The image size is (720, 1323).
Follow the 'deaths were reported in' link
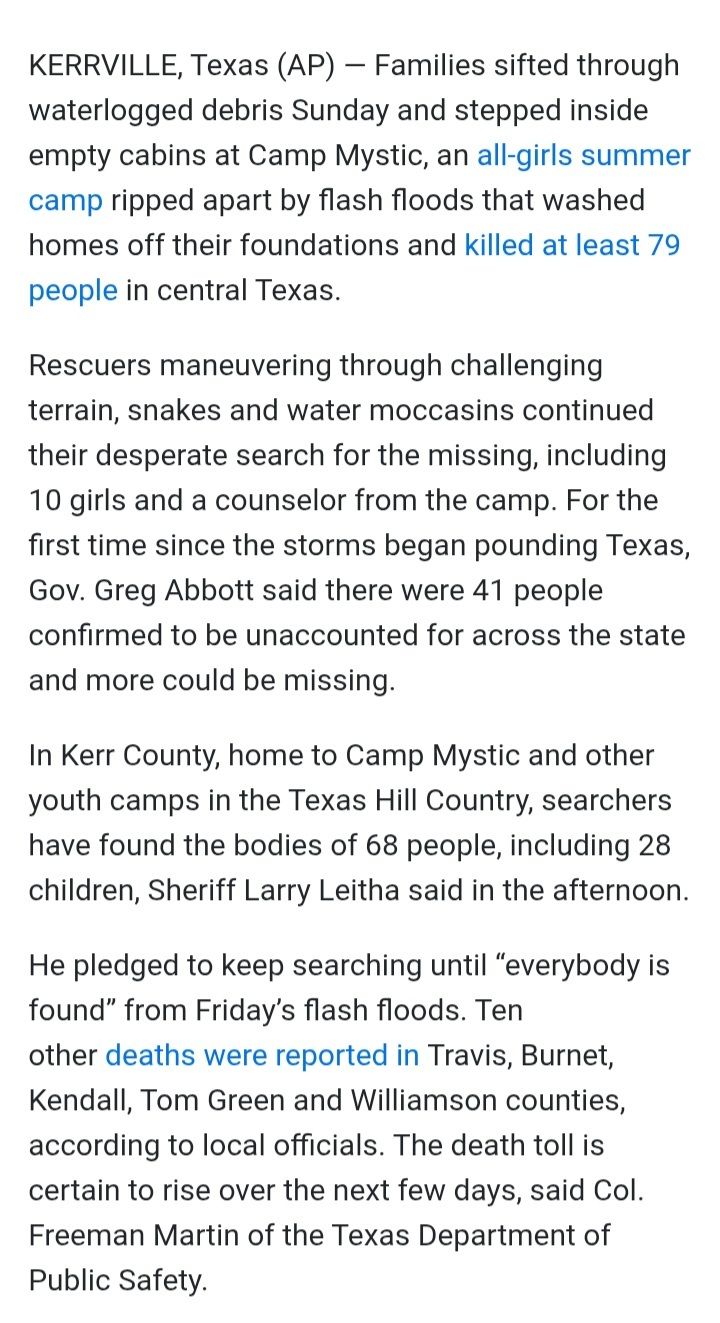(x=262, y=1055)
